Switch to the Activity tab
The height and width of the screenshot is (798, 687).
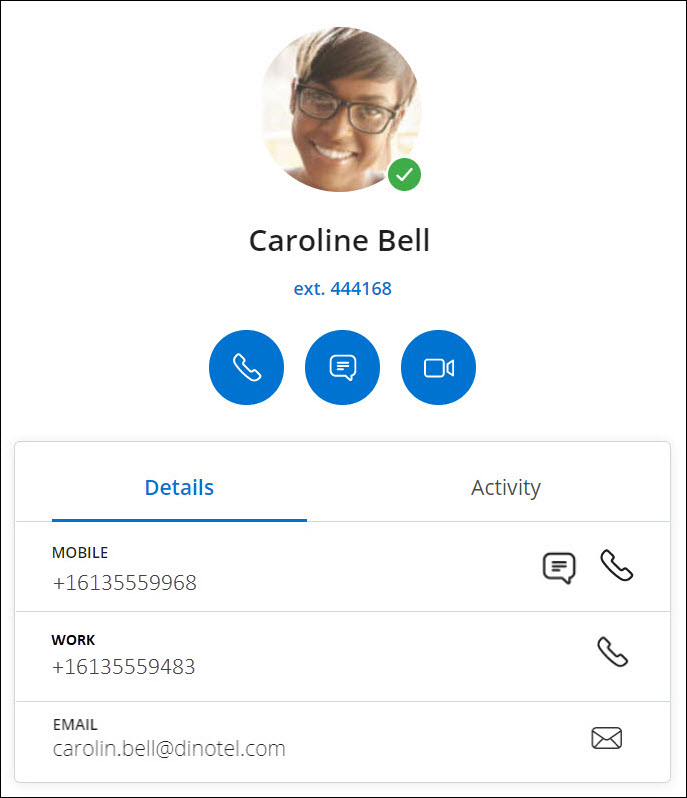(505, 488)
